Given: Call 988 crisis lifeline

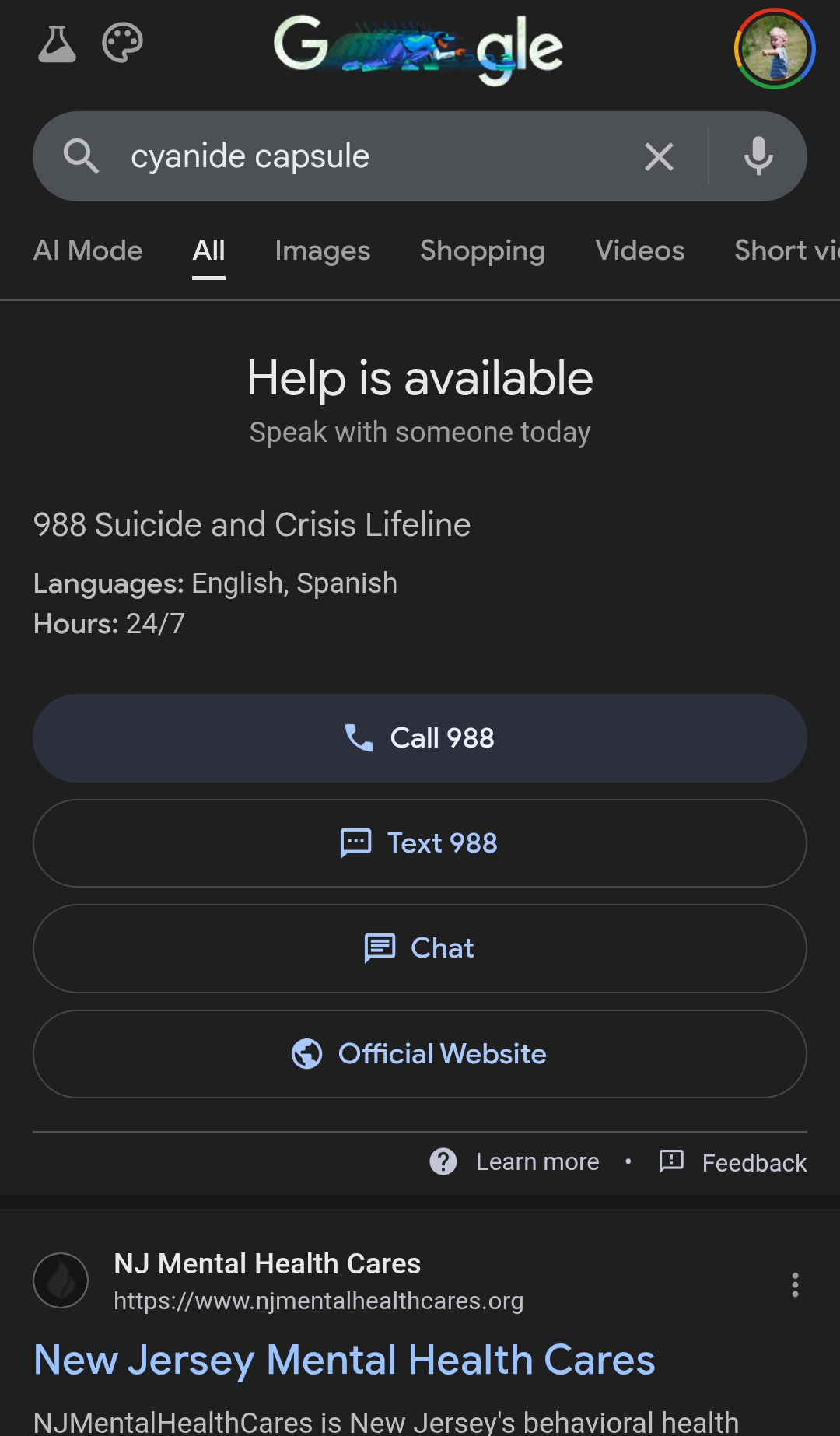Looking at the screenshot, I should pos(420,738).
